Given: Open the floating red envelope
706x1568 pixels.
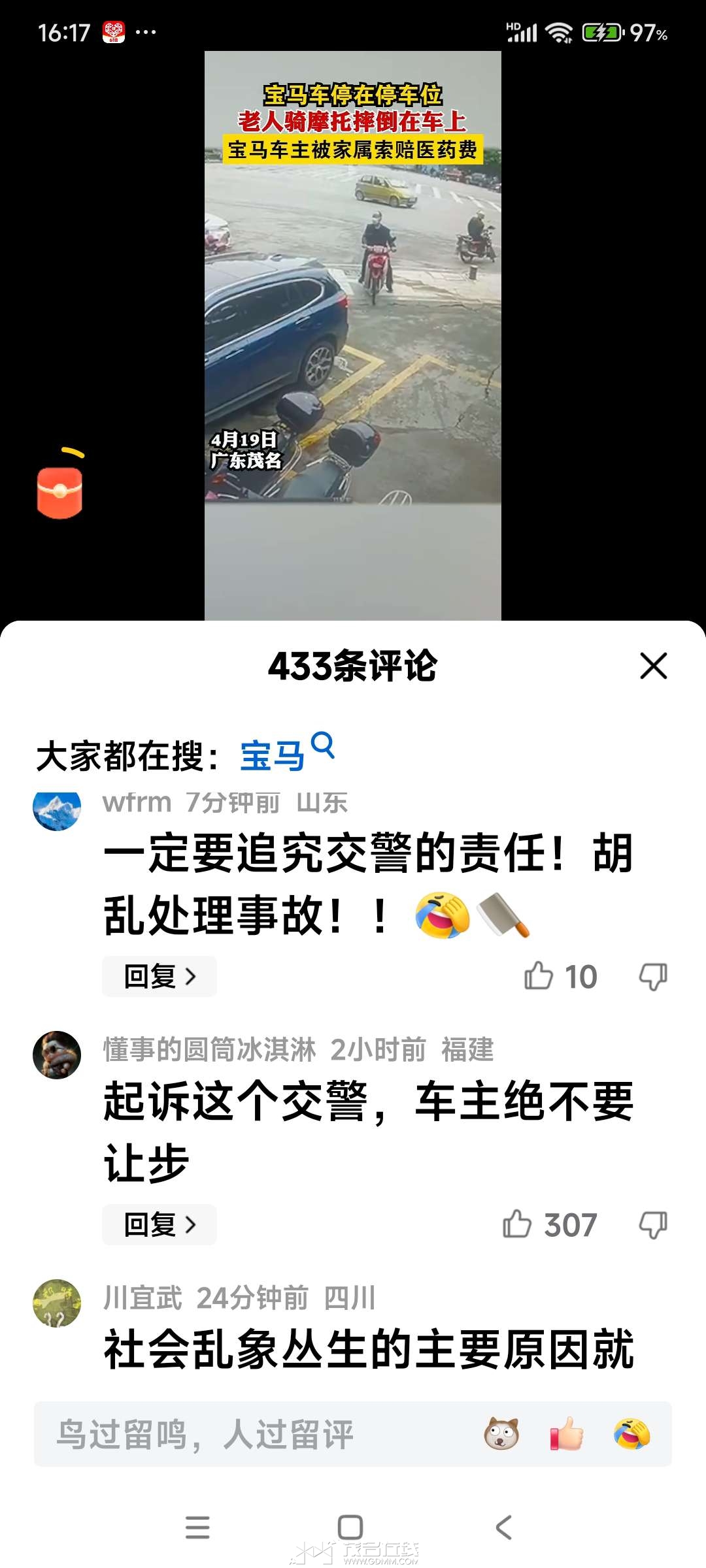Looking at the screenshot, I should point(59,490).
